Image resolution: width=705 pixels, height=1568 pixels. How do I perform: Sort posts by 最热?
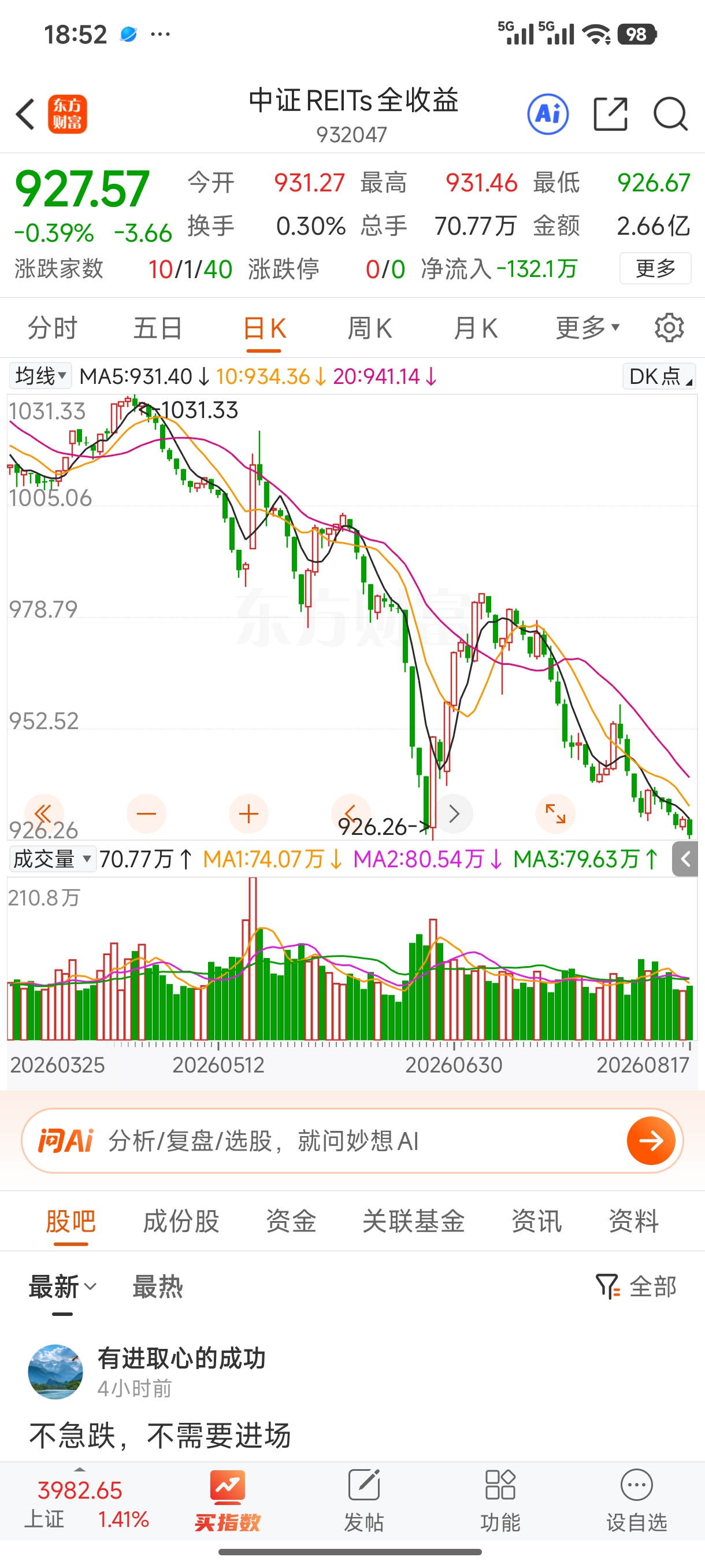pos(158,1287)
